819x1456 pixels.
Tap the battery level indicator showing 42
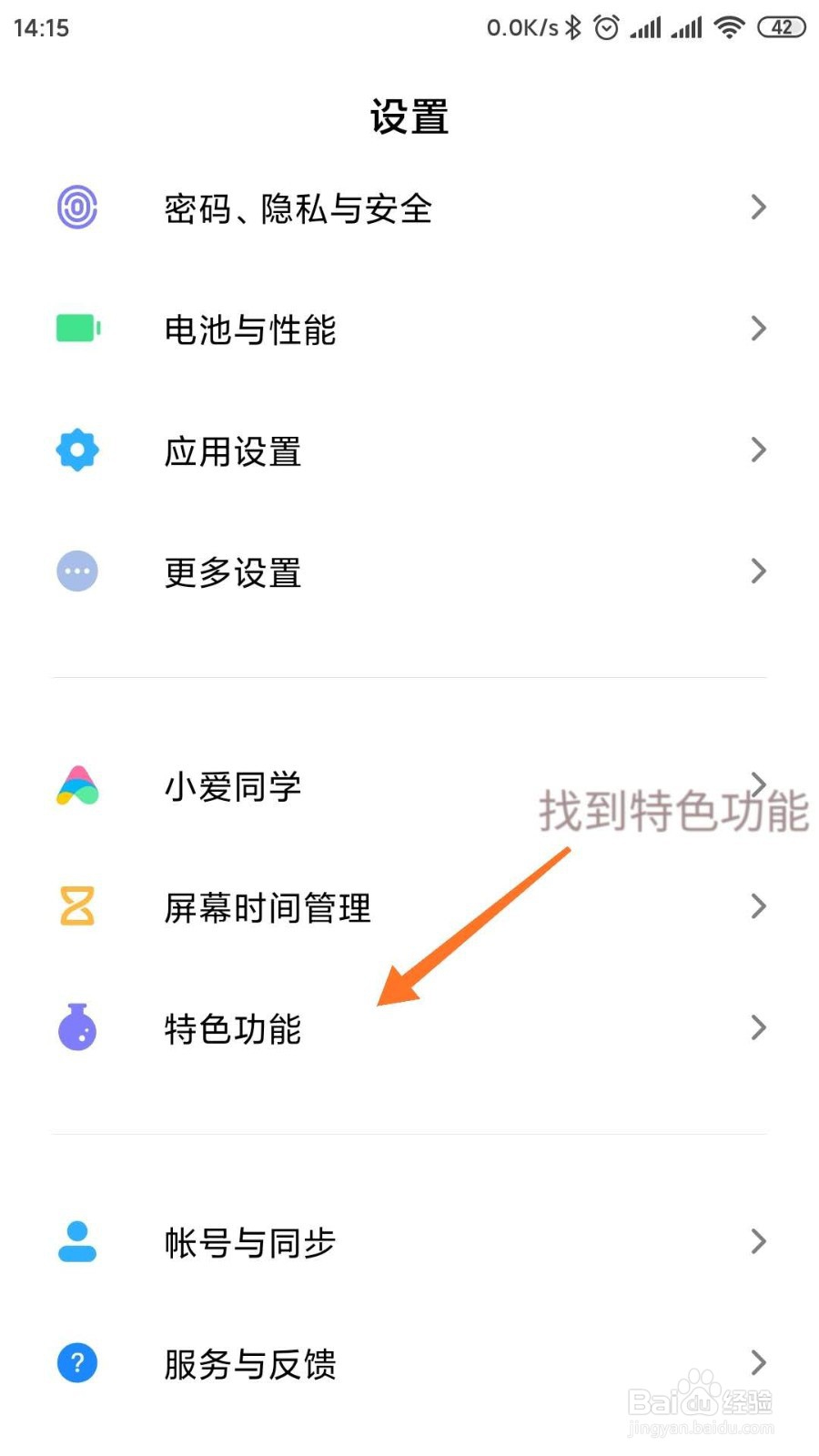(780, 26)
